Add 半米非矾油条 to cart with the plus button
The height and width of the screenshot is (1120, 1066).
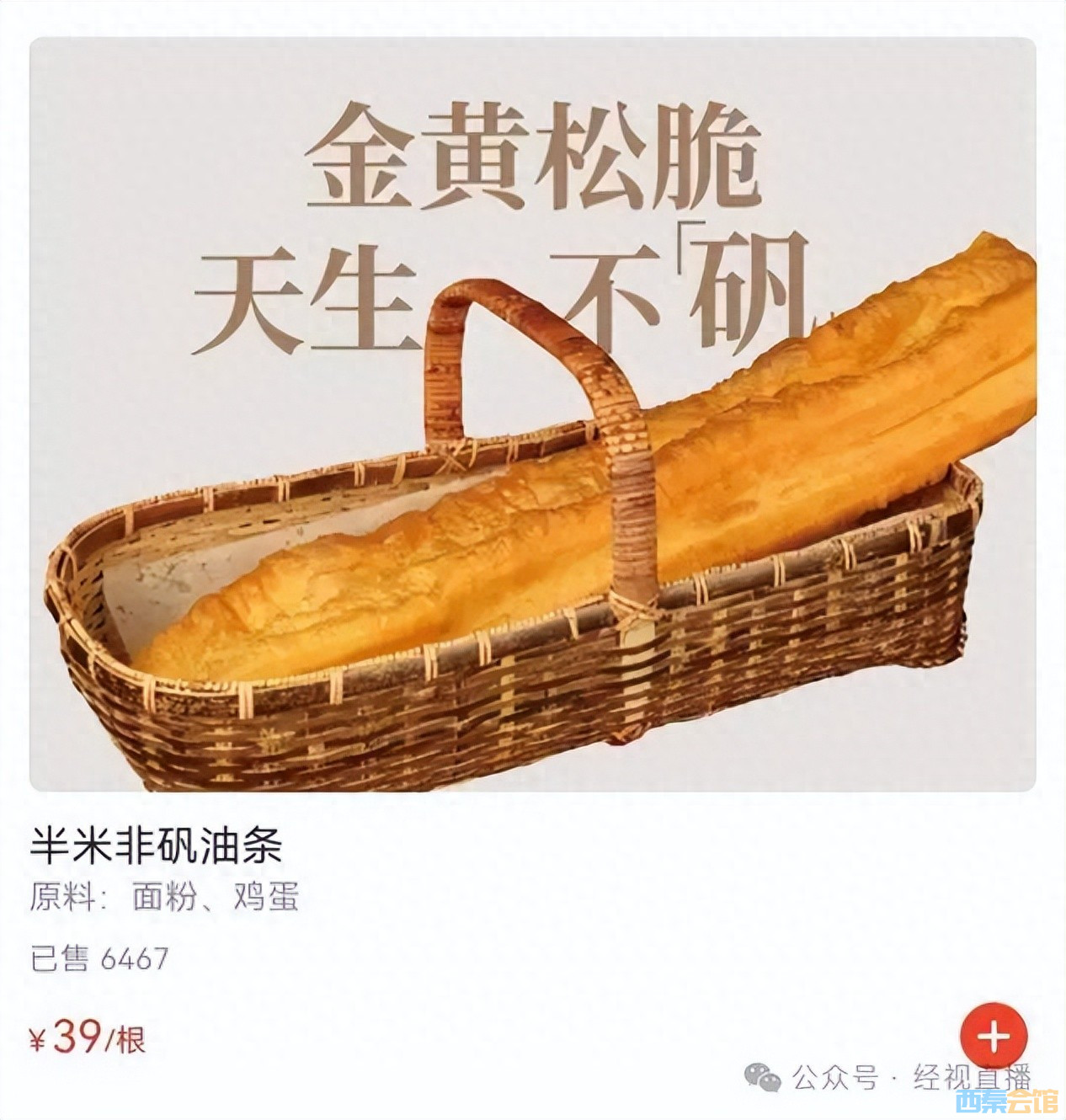(x=994, y=1035)
